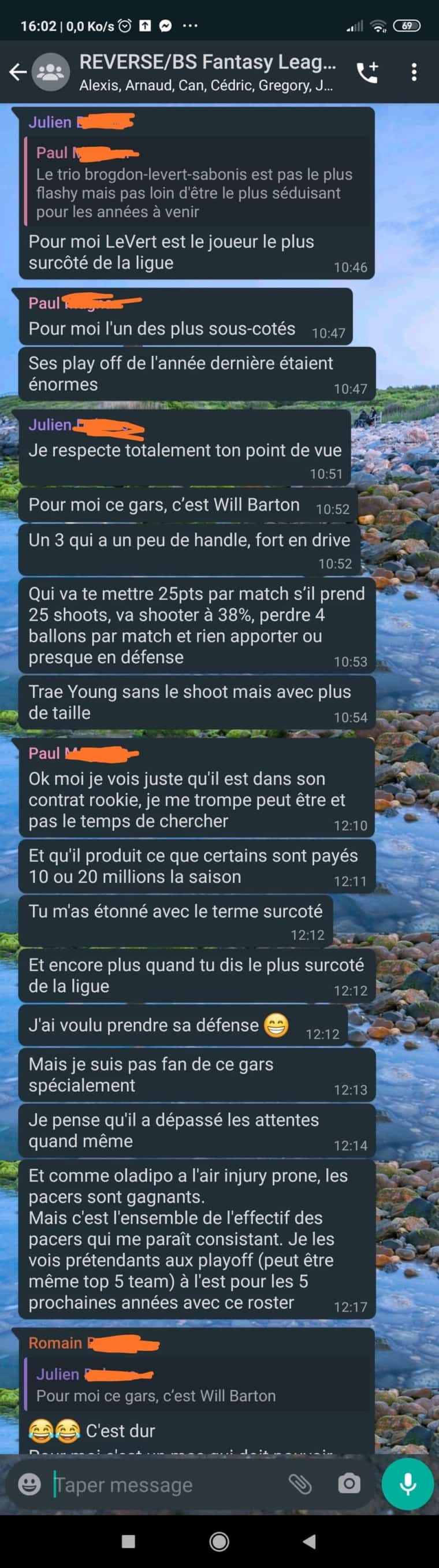Screen dimensions: 439x1568
Task: Tap the system home button
Action: [219, 1542]
